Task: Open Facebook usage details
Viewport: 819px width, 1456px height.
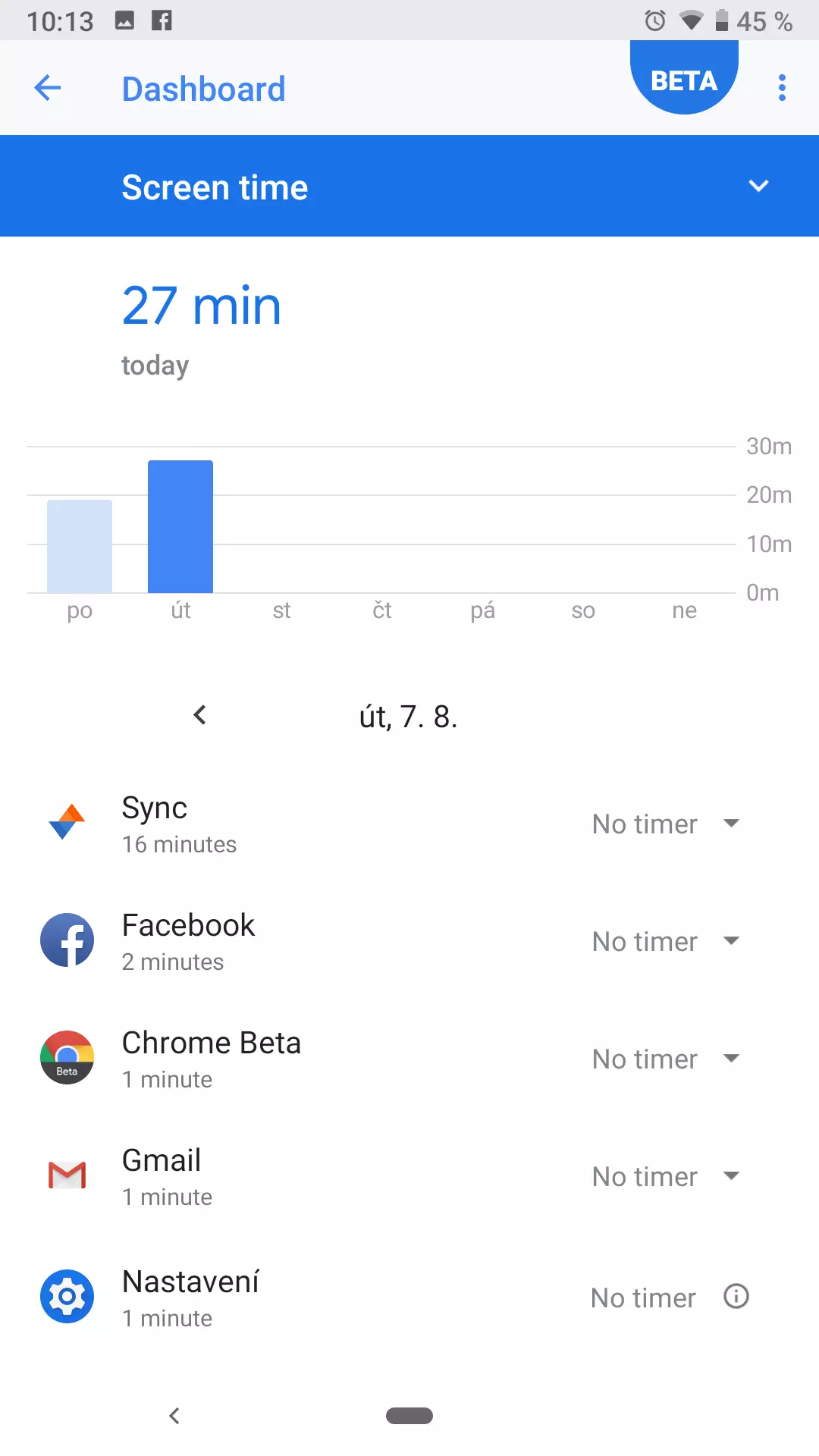Action: tap(303, 942)
